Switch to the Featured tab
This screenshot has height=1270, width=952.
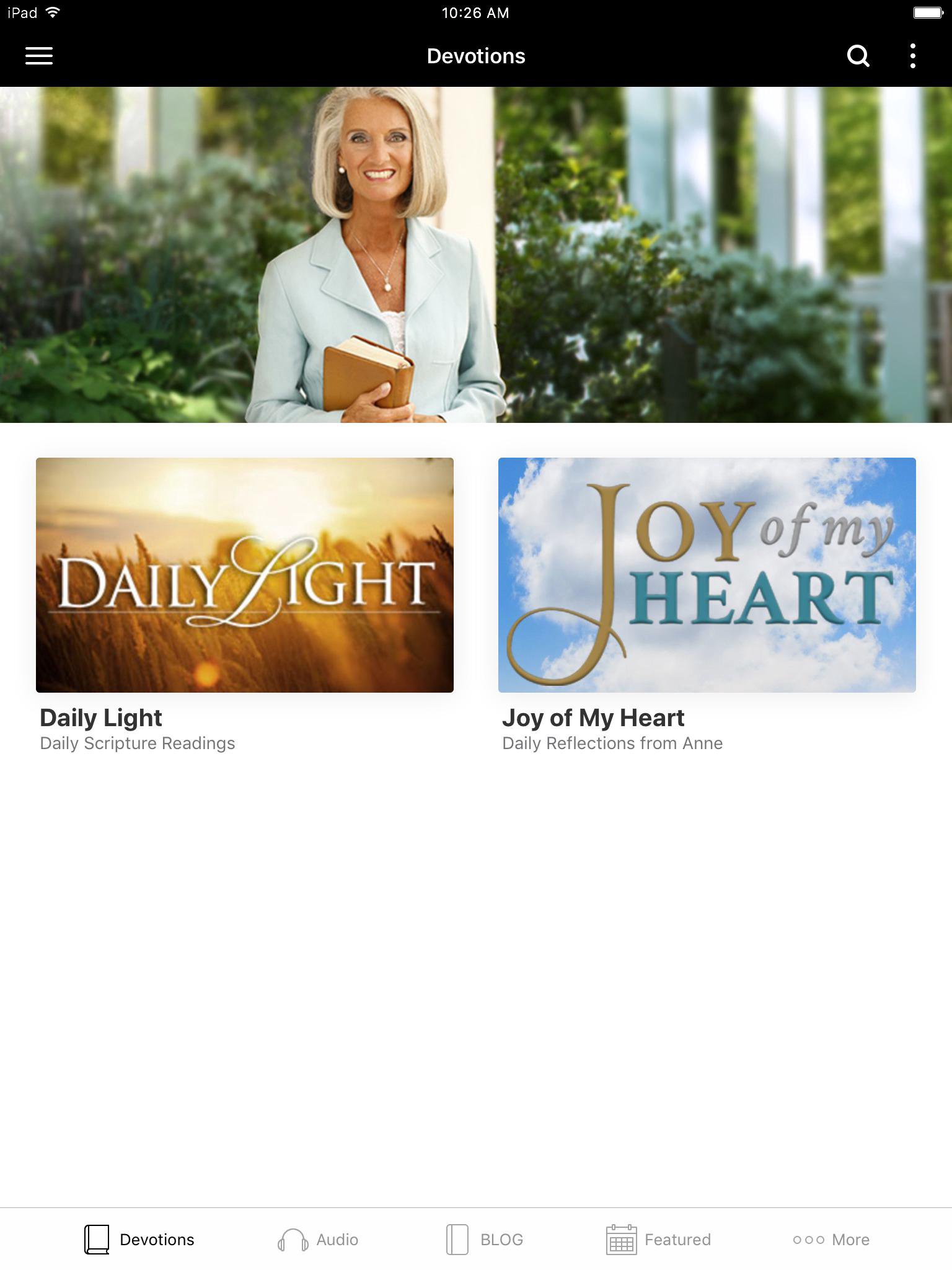(658, 1240)
